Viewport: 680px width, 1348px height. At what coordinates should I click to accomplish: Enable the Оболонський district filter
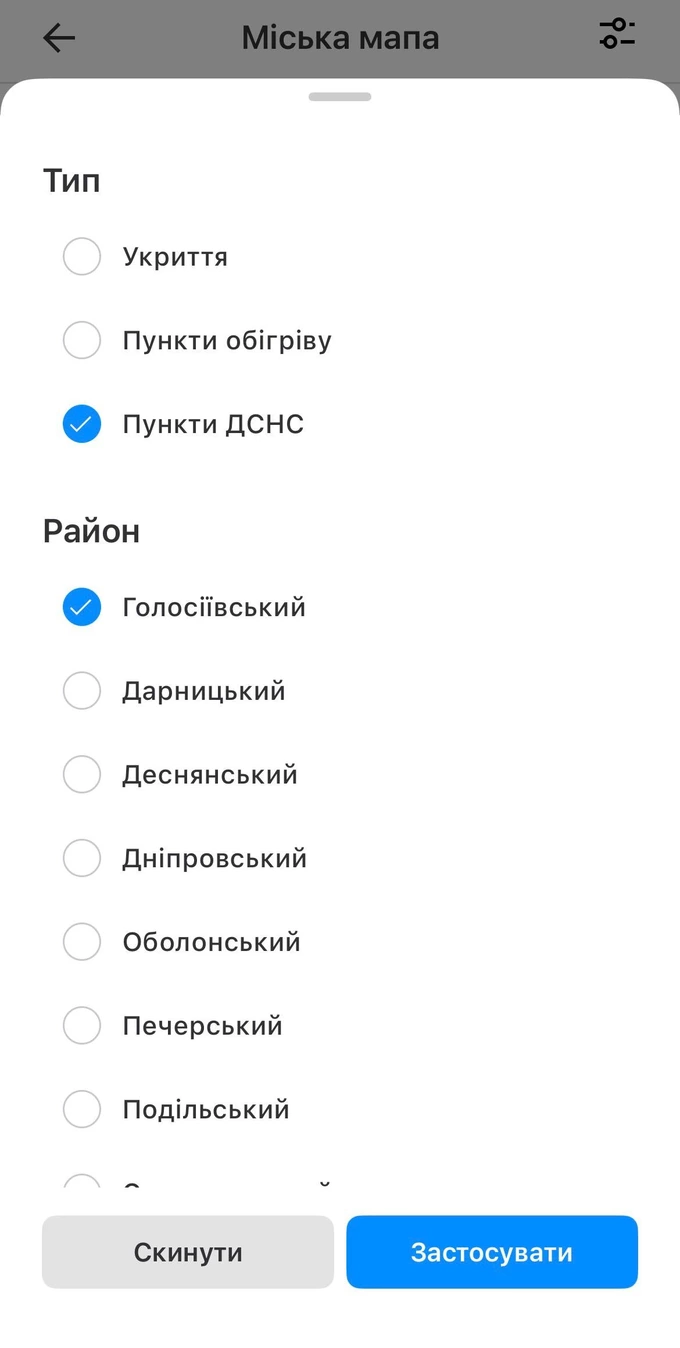82,942
